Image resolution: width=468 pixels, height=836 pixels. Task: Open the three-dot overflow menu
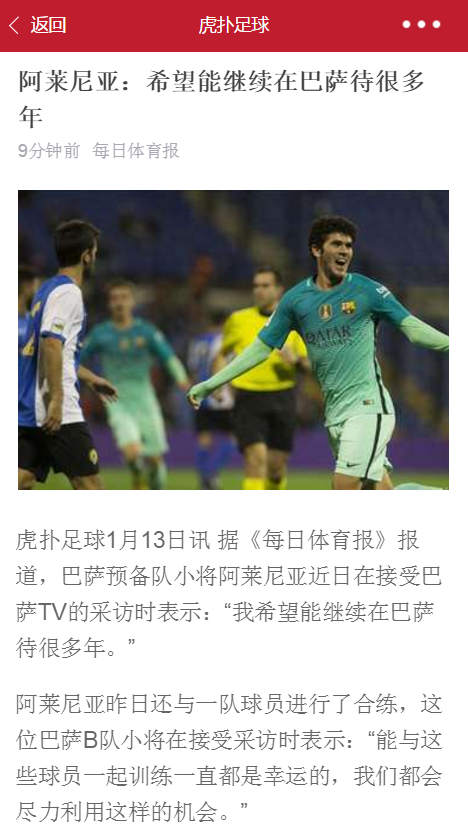[x=421, y=25]
